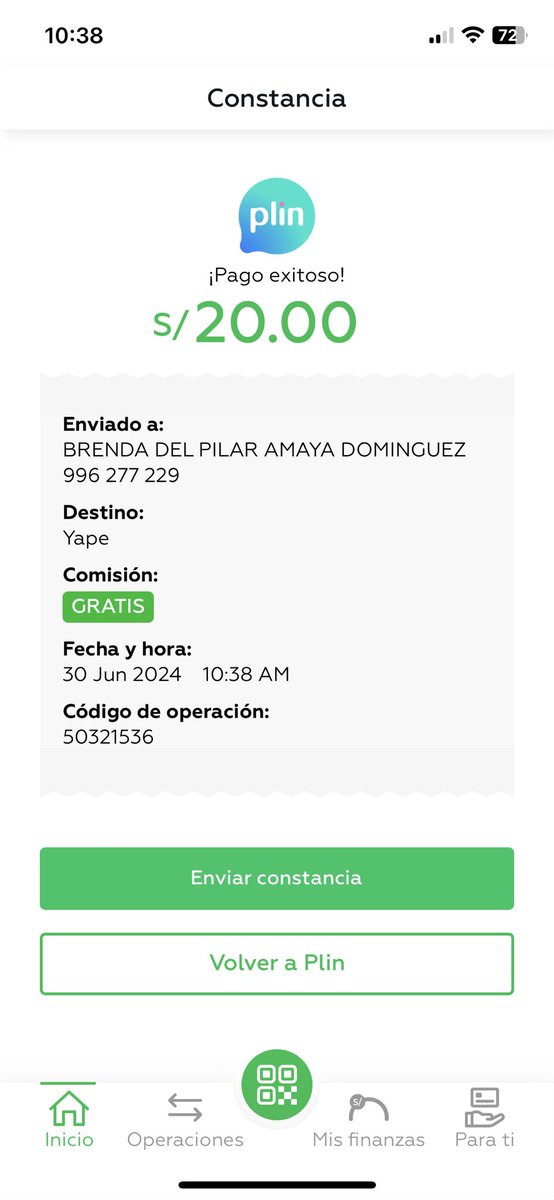Open the Operaciones tab
Screen dimensions: 554x1200
tap(185, 1118)
